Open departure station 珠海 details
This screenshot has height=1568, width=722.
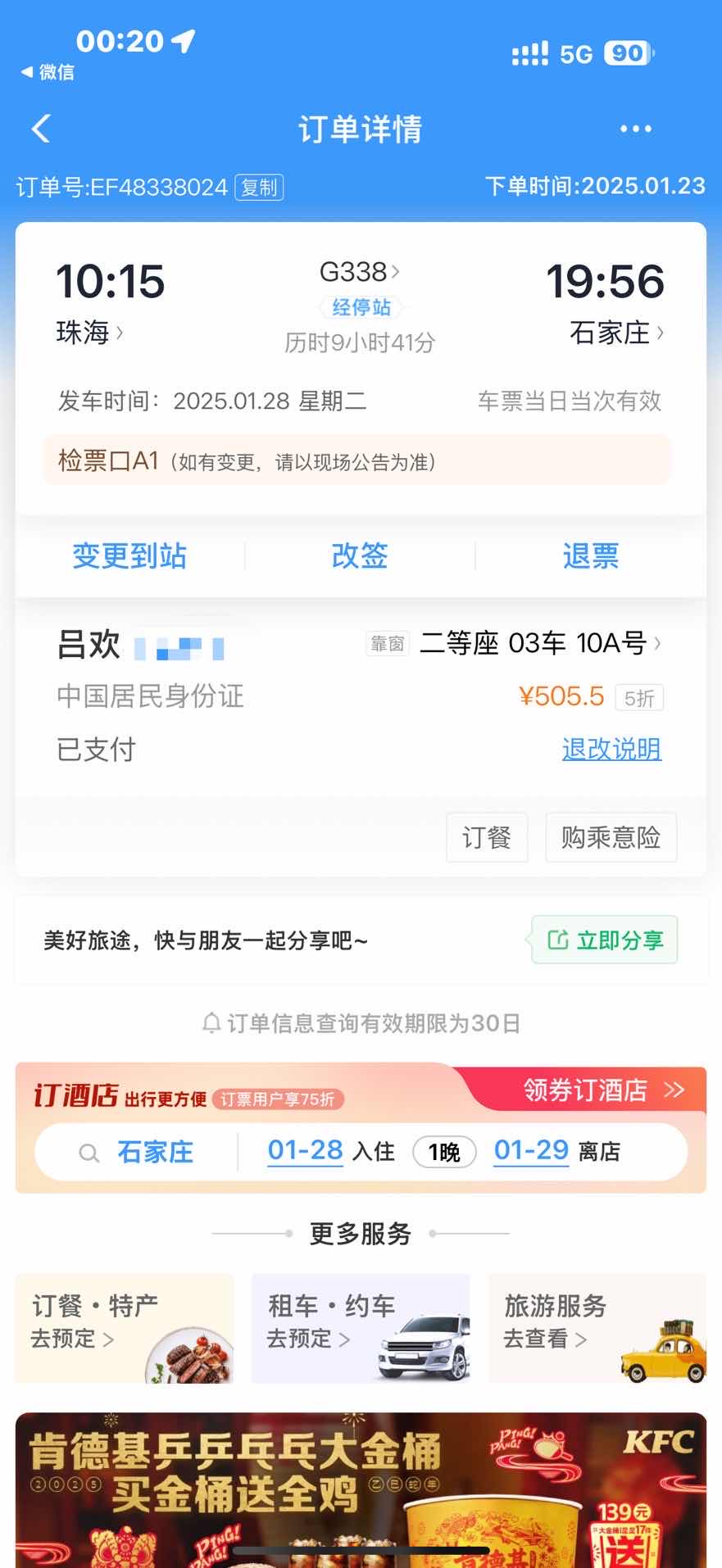(x=89, y=333)
